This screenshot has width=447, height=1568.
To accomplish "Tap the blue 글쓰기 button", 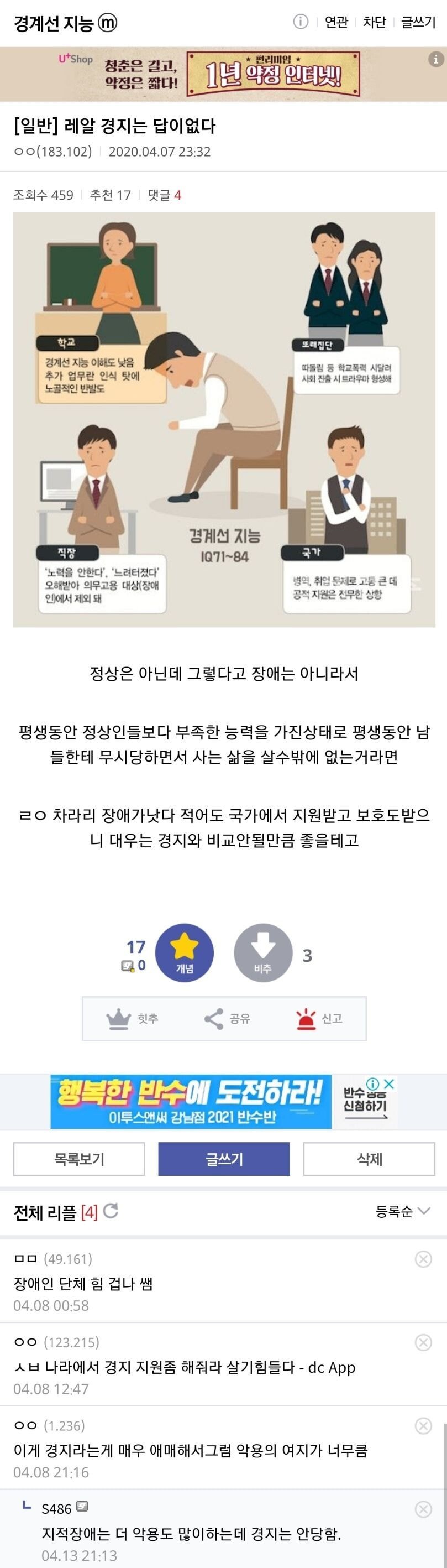I will 224,1159.
